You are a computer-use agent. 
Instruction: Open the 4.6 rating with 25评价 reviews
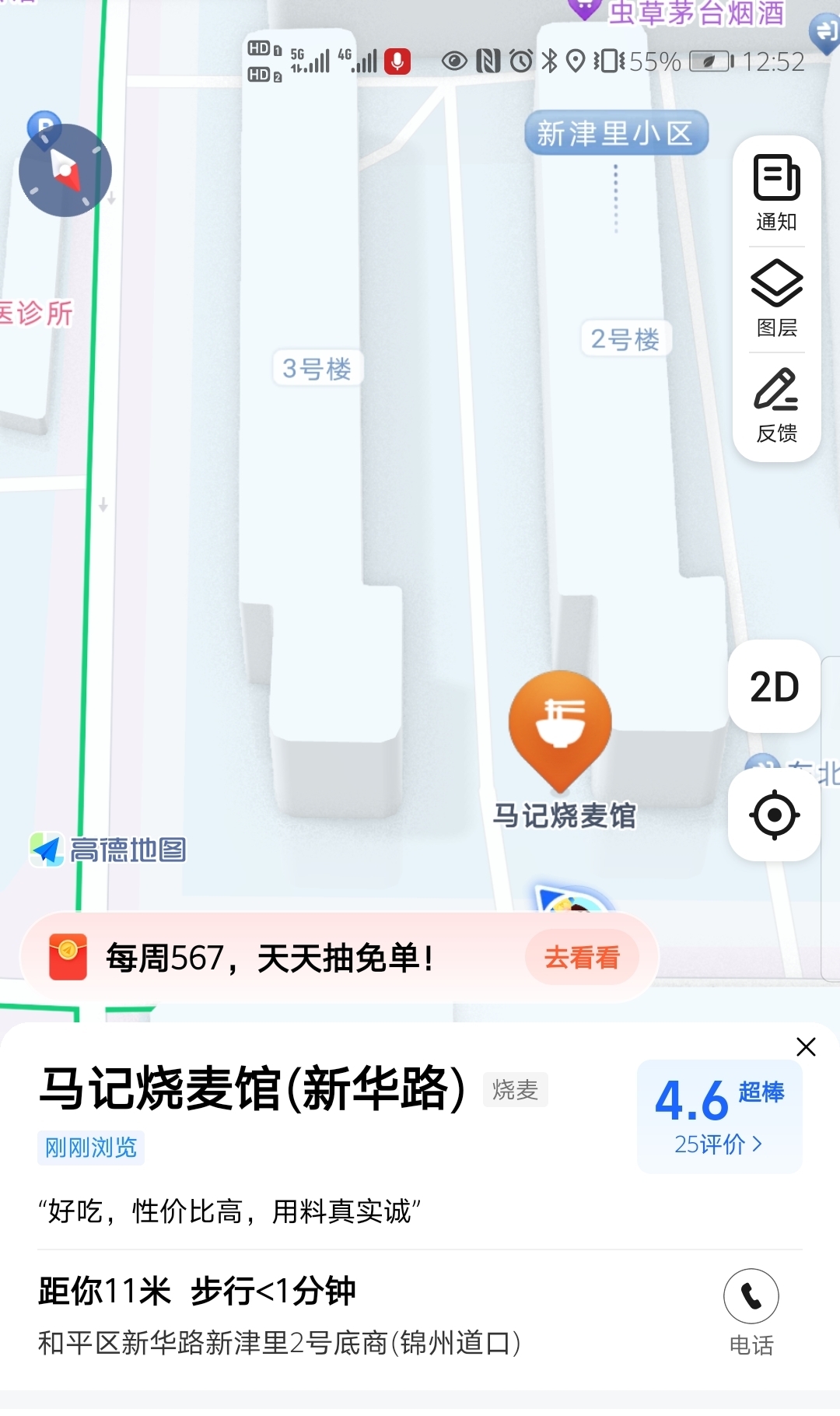click(719, 1116)
